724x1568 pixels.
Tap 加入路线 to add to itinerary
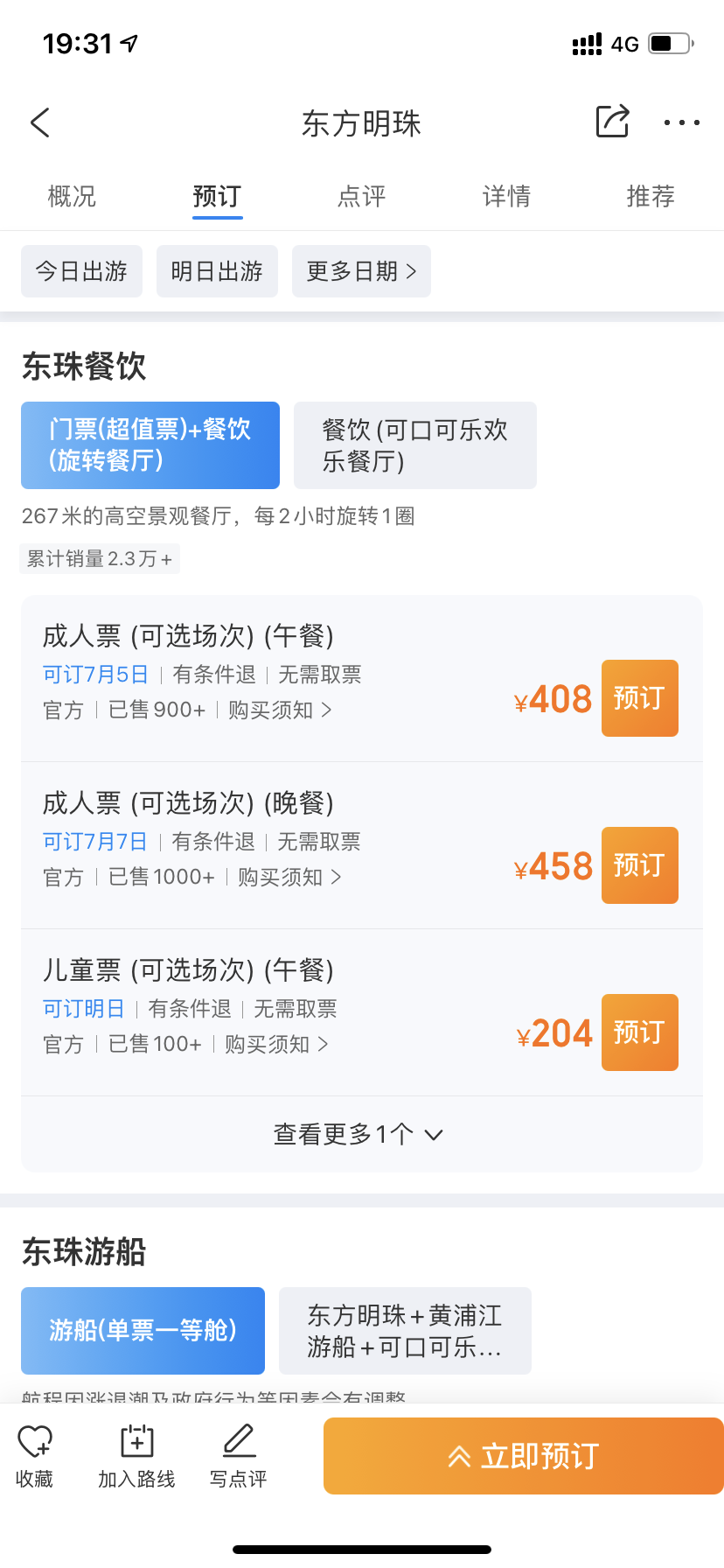click(136, 1456)
